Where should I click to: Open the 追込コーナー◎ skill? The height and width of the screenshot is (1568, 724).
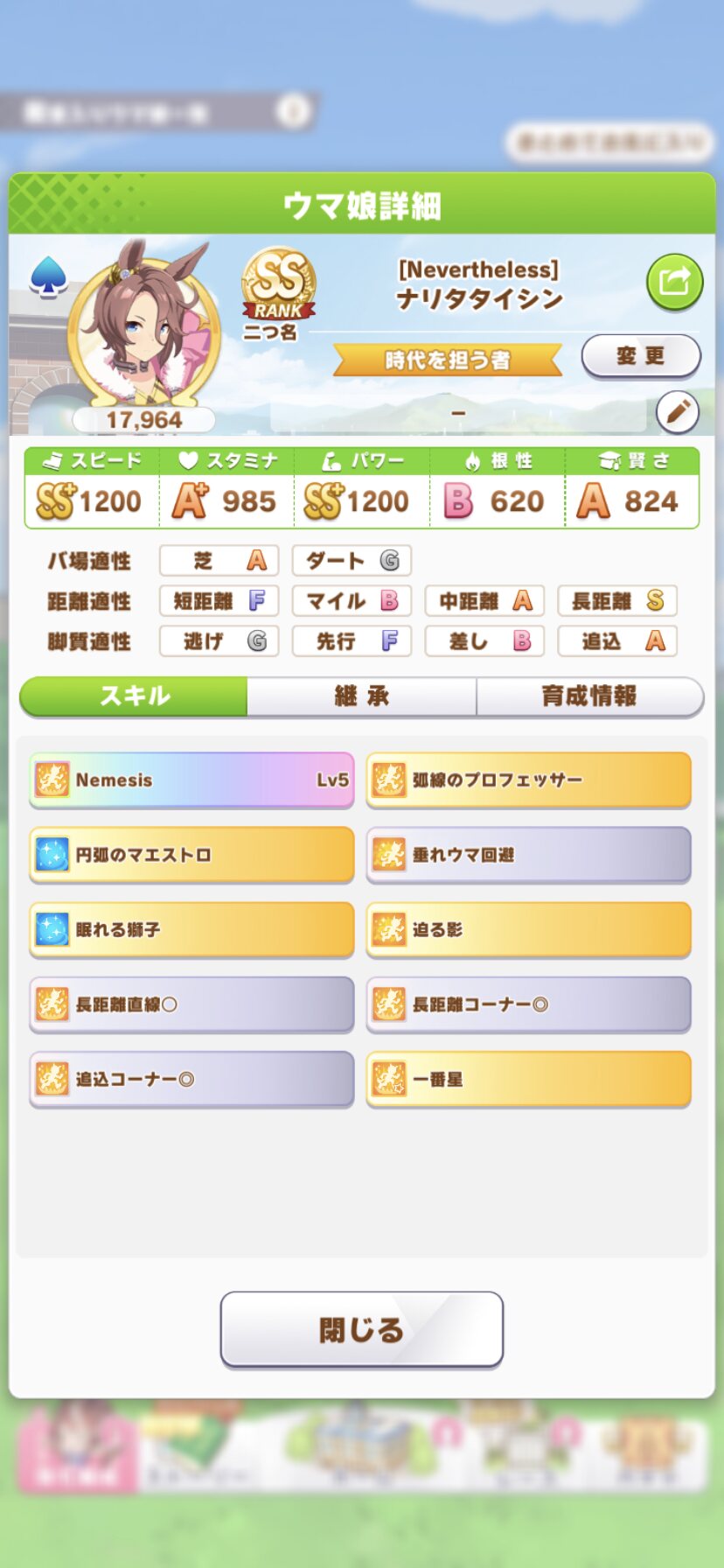pos(191,1079)
